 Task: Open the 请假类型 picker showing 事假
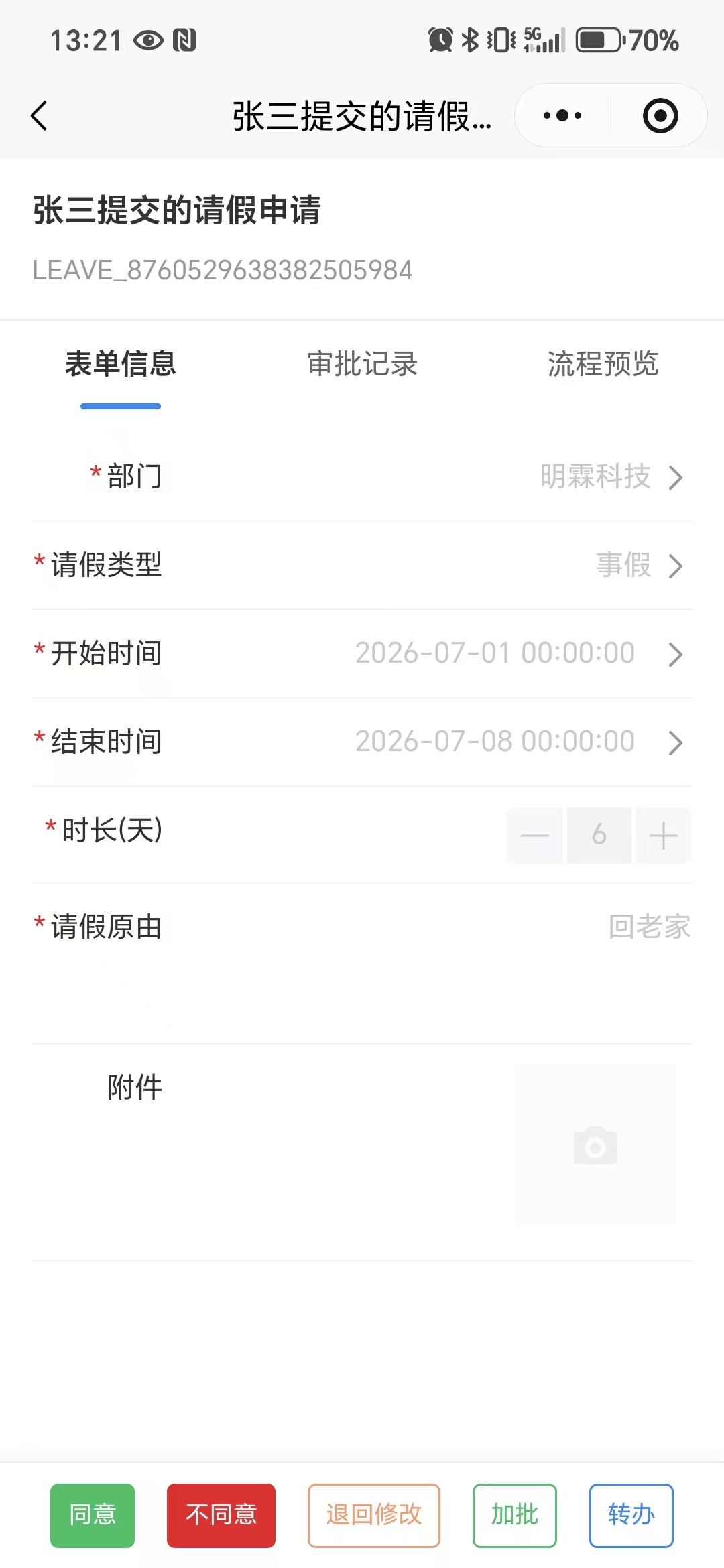362,566
